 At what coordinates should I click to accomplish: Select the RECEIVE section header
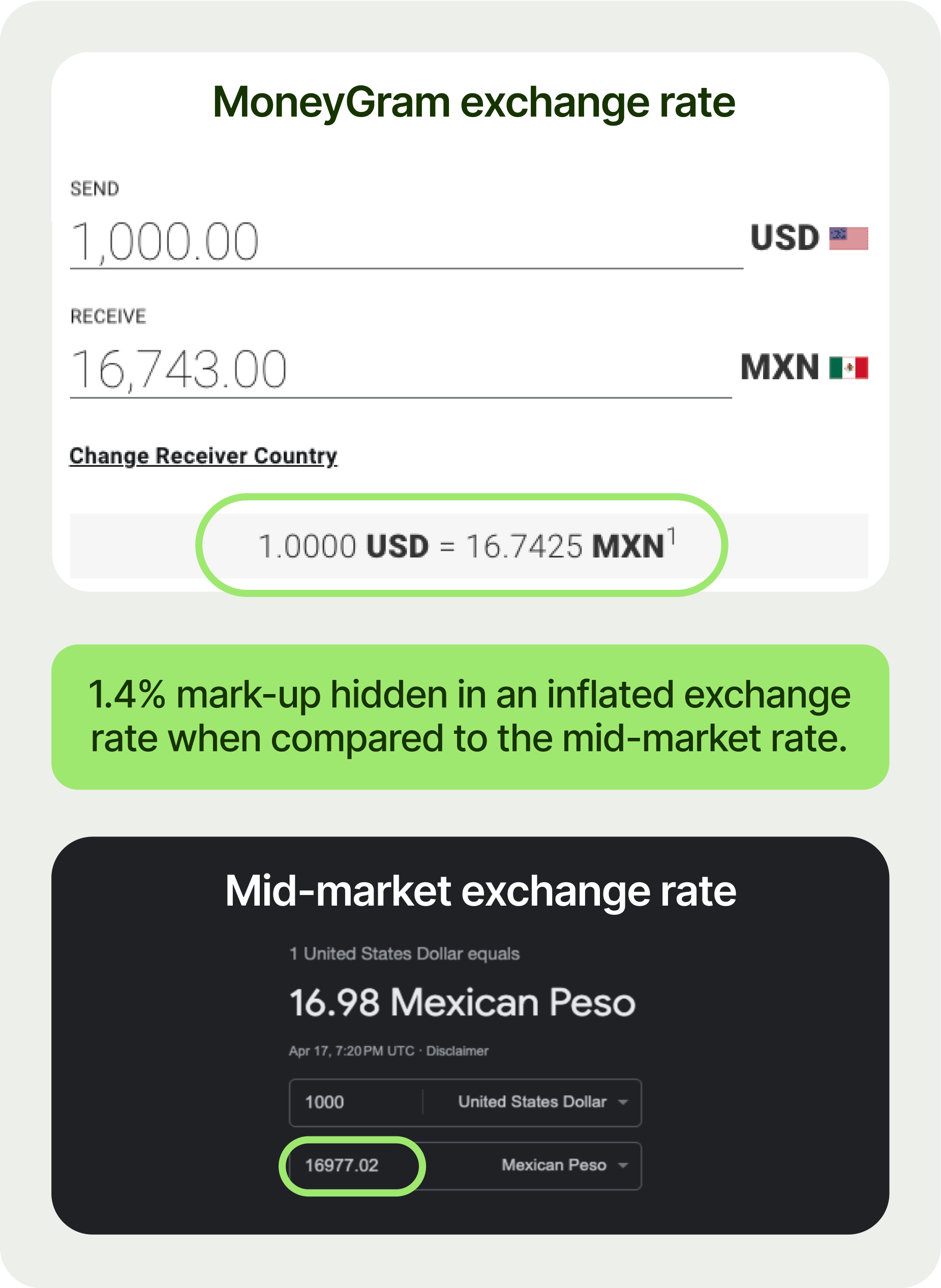[x=108, y=316]
